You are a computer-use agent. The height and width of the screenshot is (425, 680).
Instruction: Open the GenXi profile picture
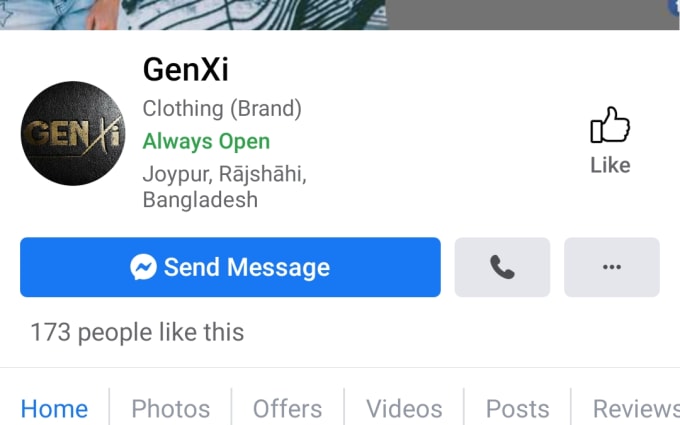point(73,134)
